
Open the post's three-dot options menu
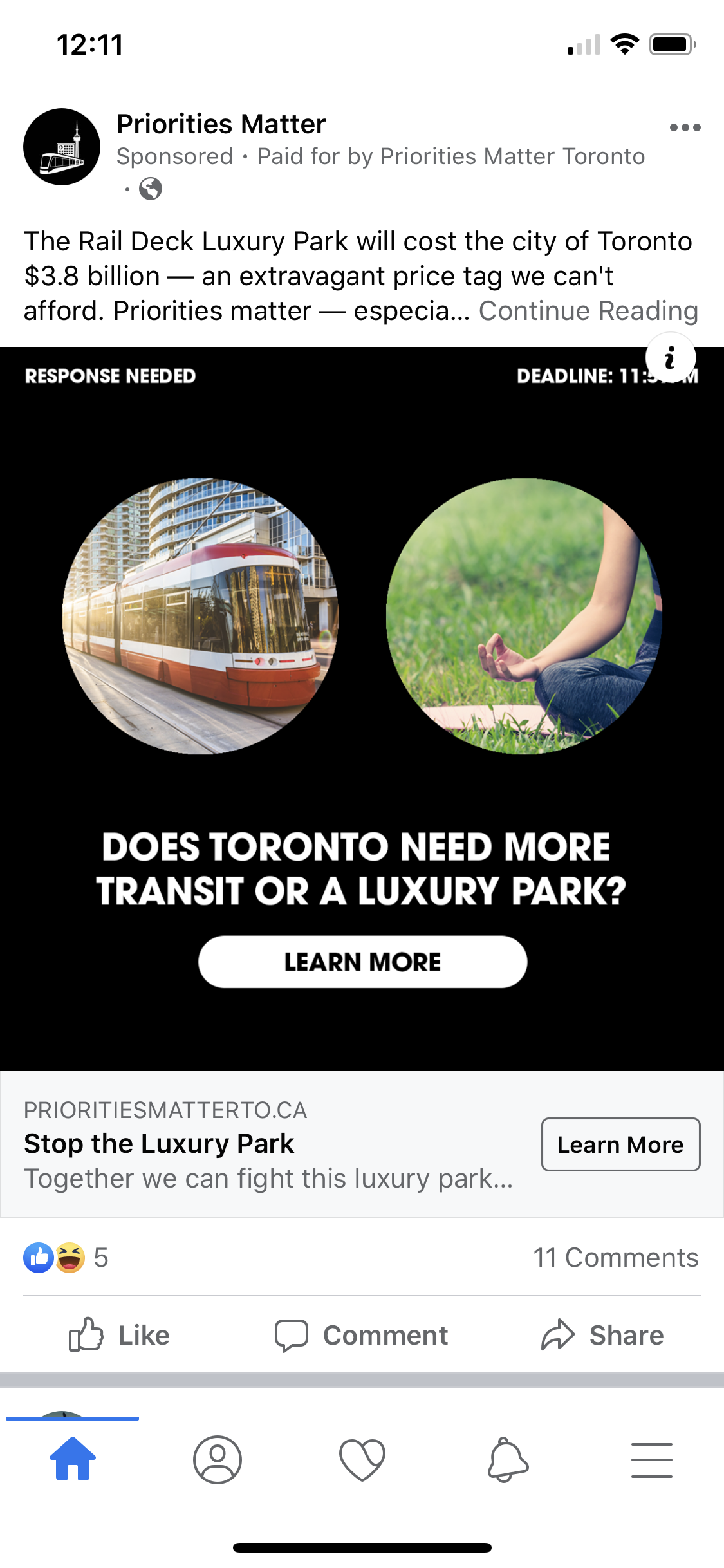click(x=685, y=127)
